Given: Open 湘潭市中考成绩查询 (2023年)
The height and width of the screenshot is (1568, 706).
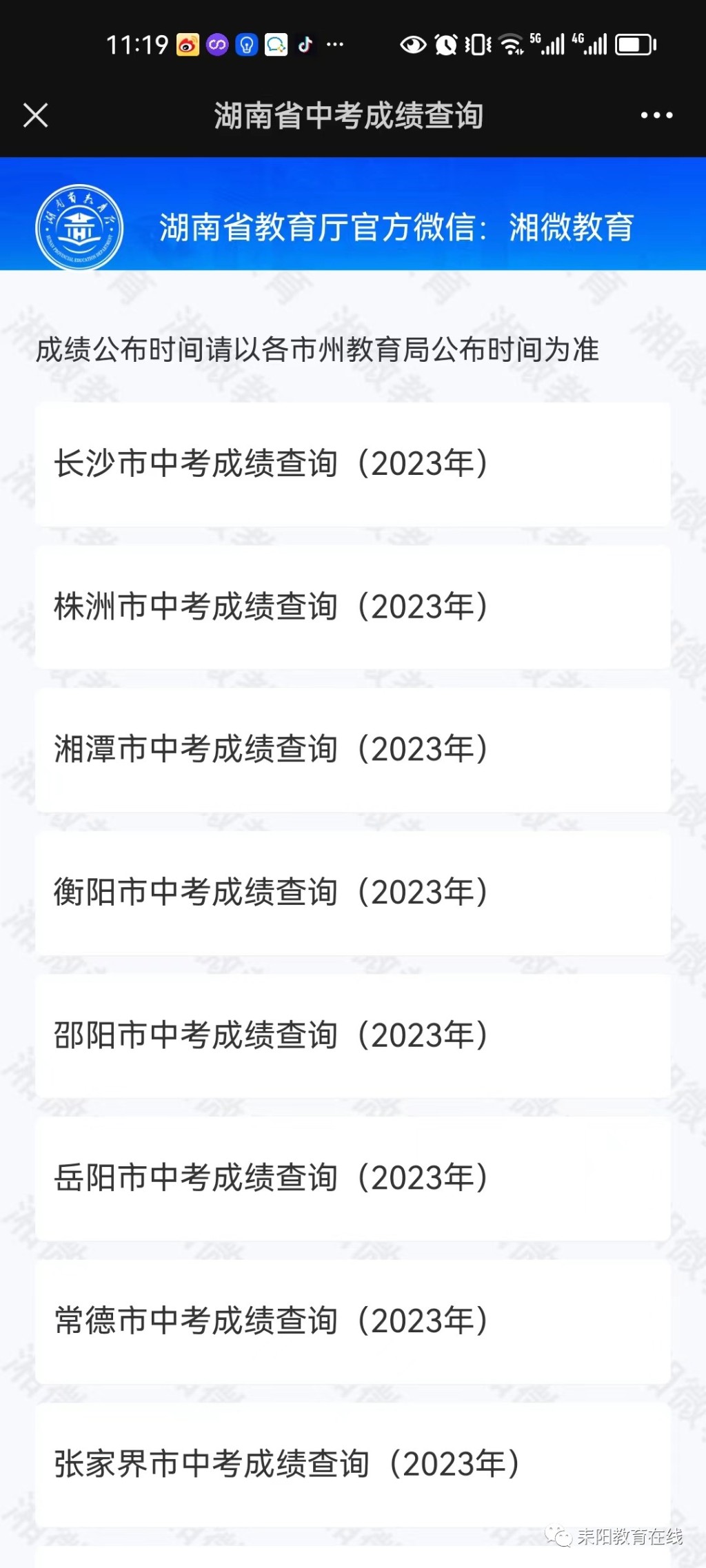Looking at the screenshot, I should 352,750.
